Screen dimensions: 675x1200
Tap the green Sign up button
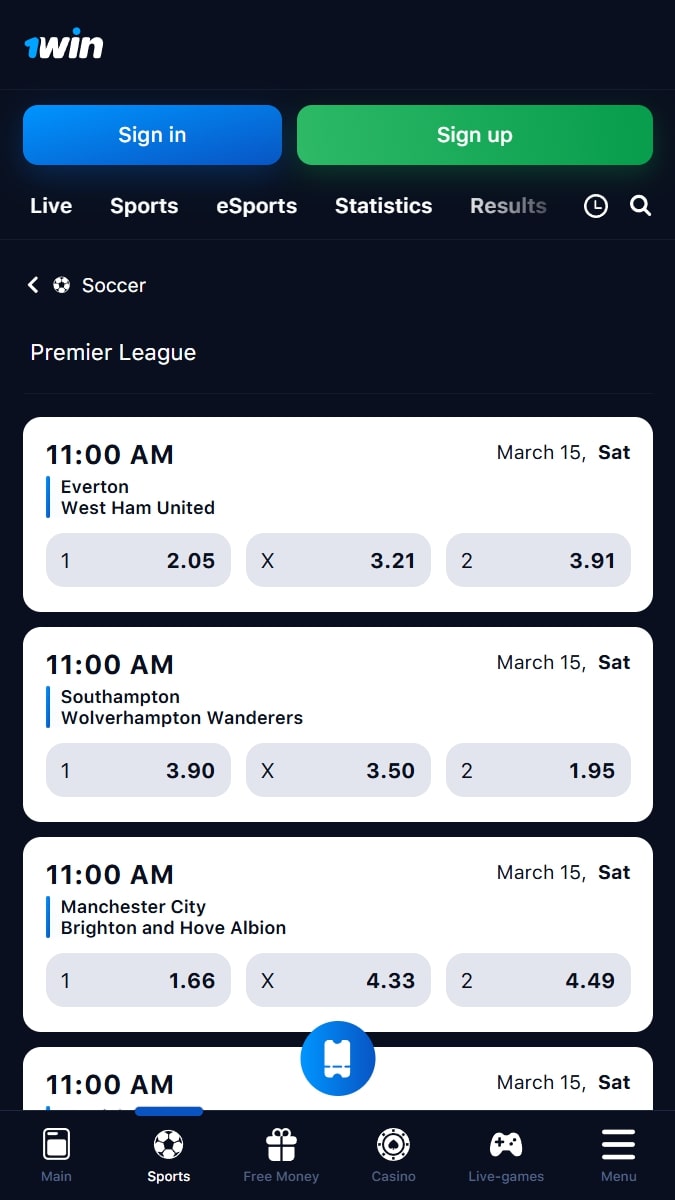474,135
